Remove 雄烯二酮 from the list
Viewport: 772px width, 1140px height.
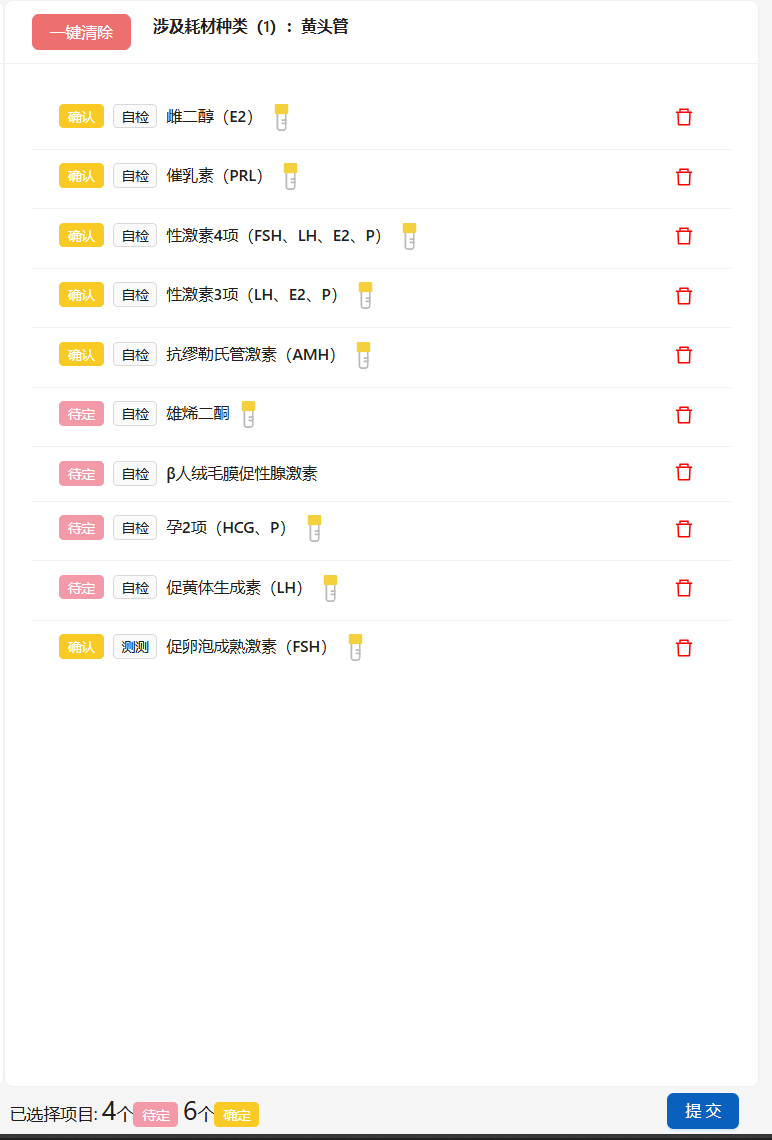[684, 415]
